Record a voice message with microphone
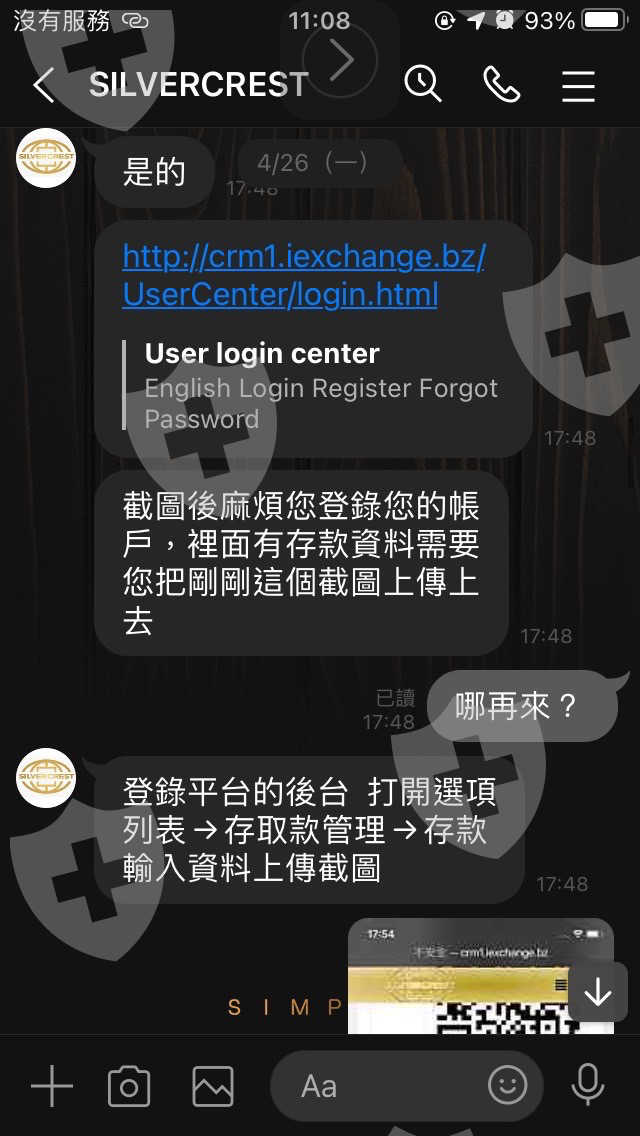Image resolution: width=640 pixels, height=1136 pixels. 587,1086
